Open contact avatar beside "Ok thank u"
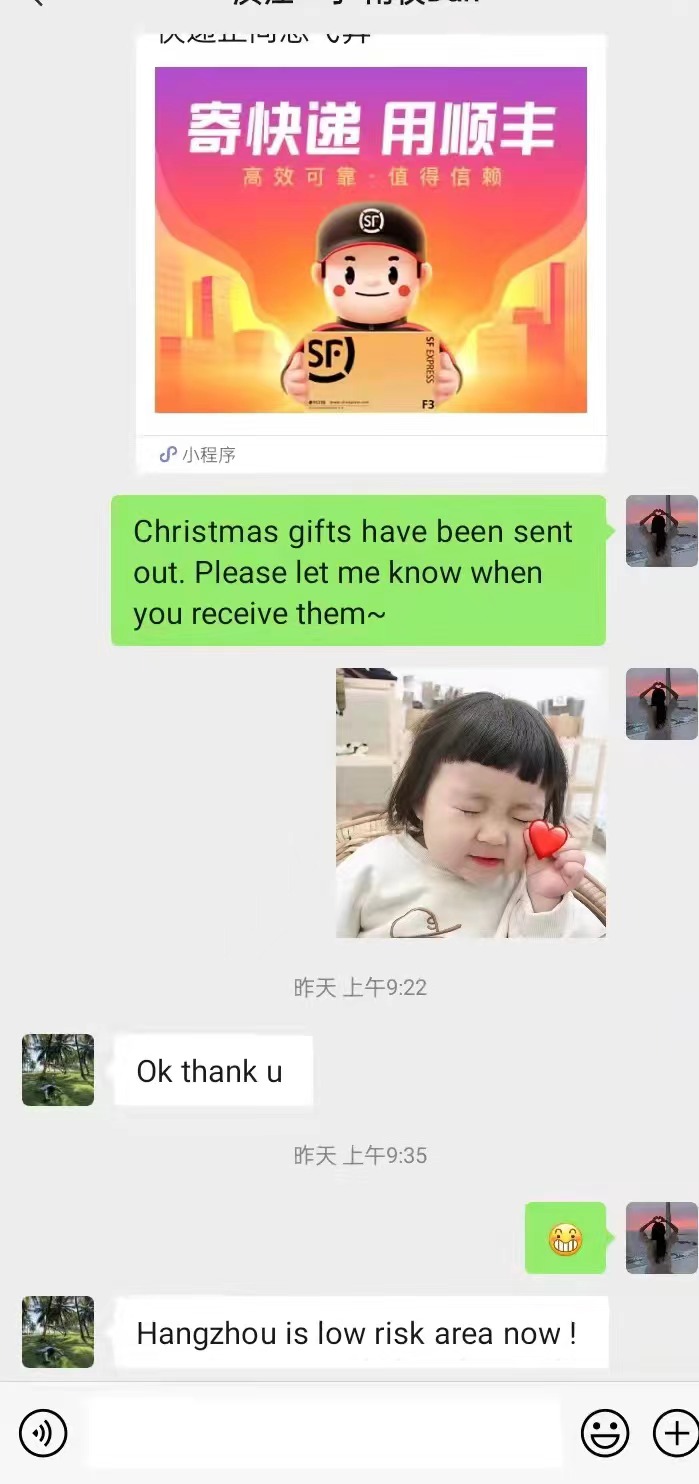This screenshot has width=699, height=1484. tap(58, 1070)
